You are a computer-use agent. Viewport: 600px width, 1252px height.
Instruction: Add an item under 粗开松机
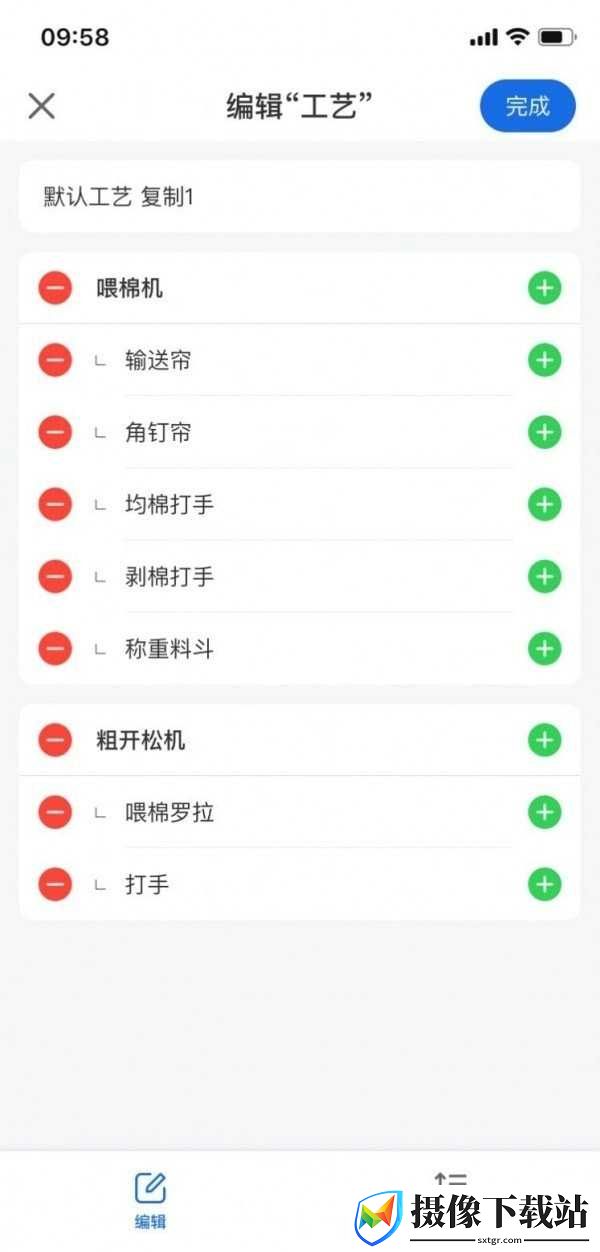[x=544, y=740]
